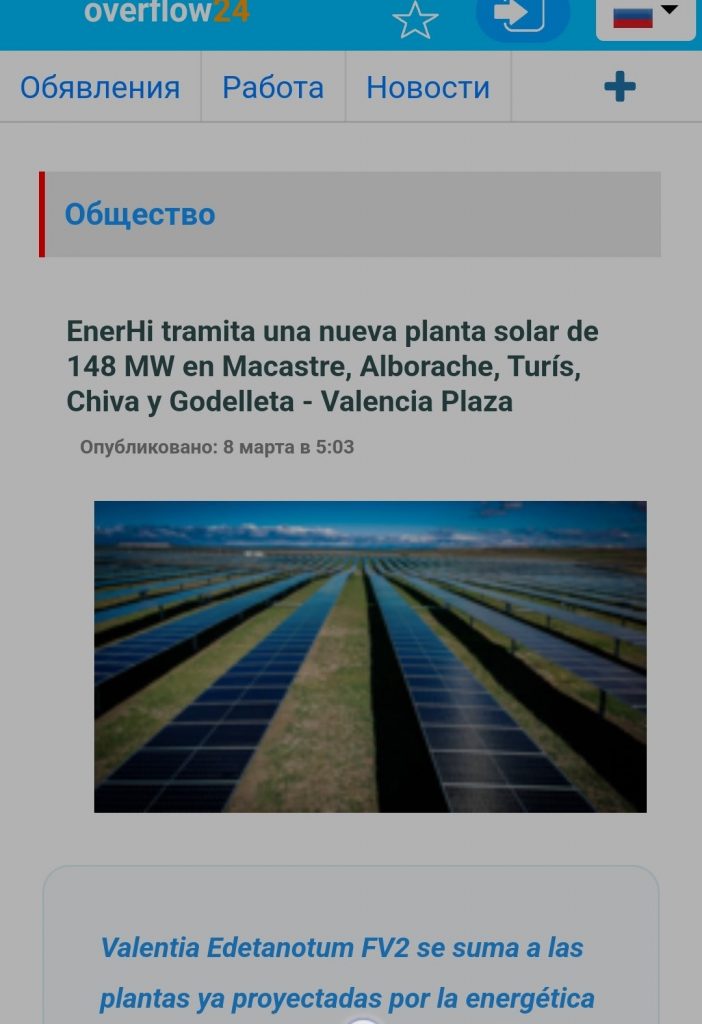Open the language flag dropdown

coord(645,16)
